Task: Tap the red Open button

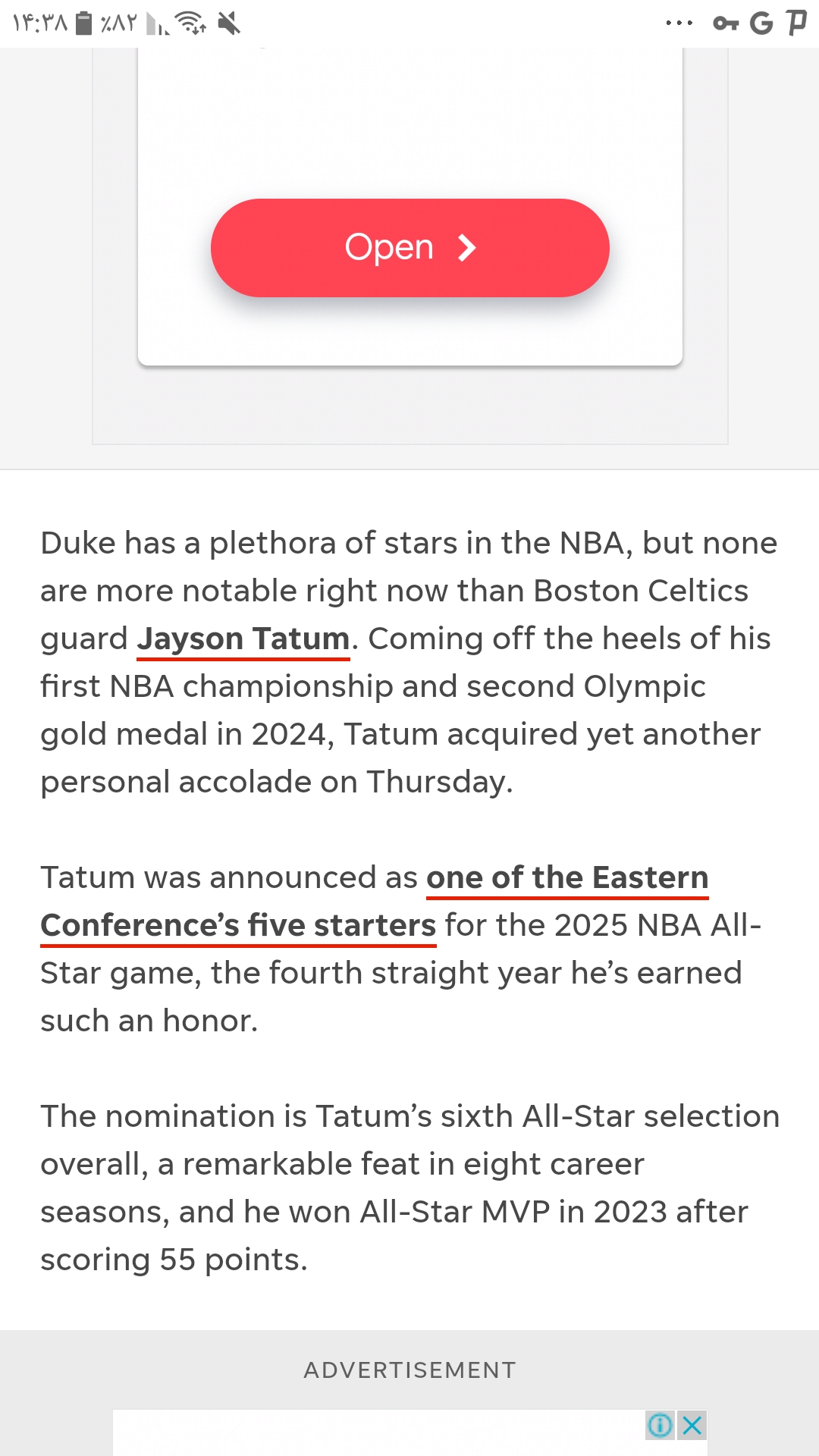Action: [409, 248]
